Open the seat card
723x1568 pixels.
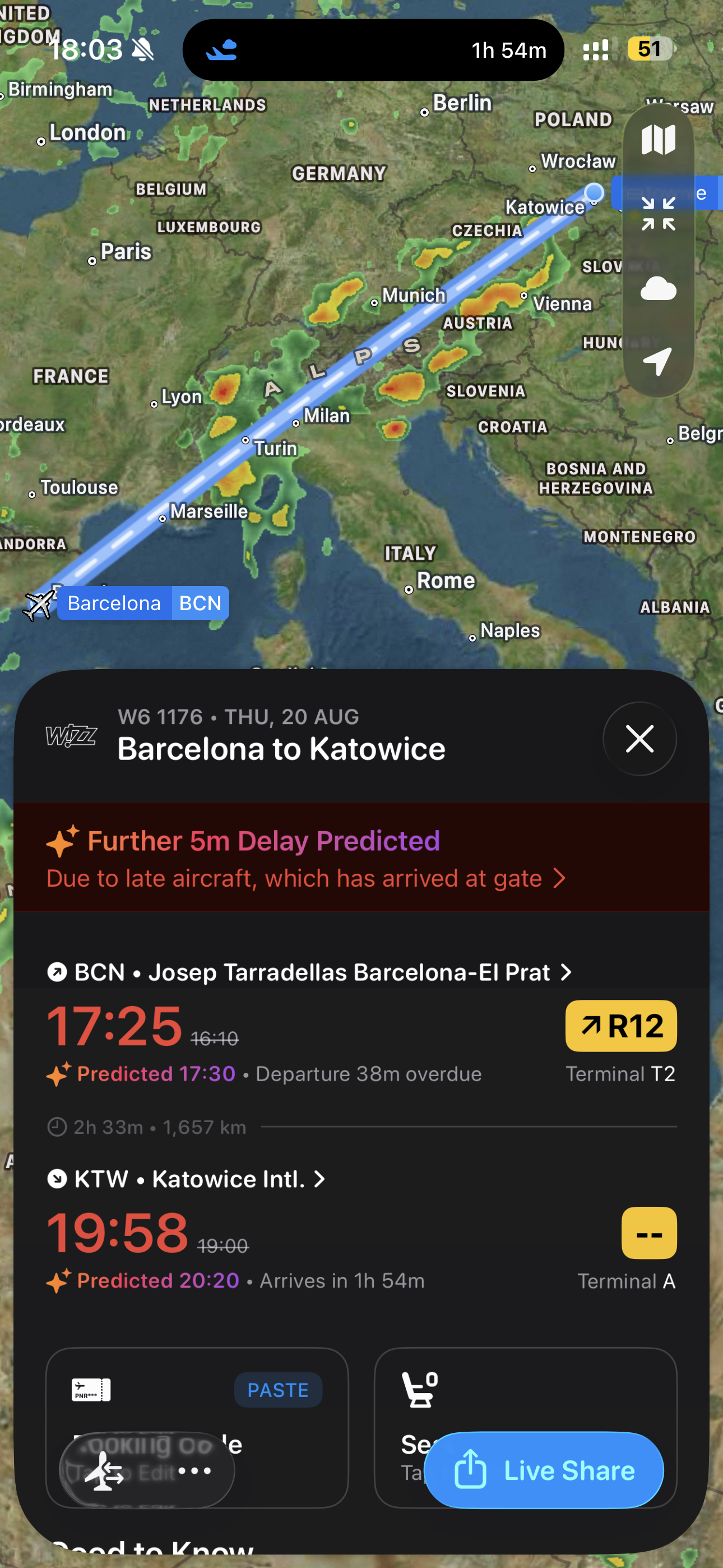point(525,1427)
